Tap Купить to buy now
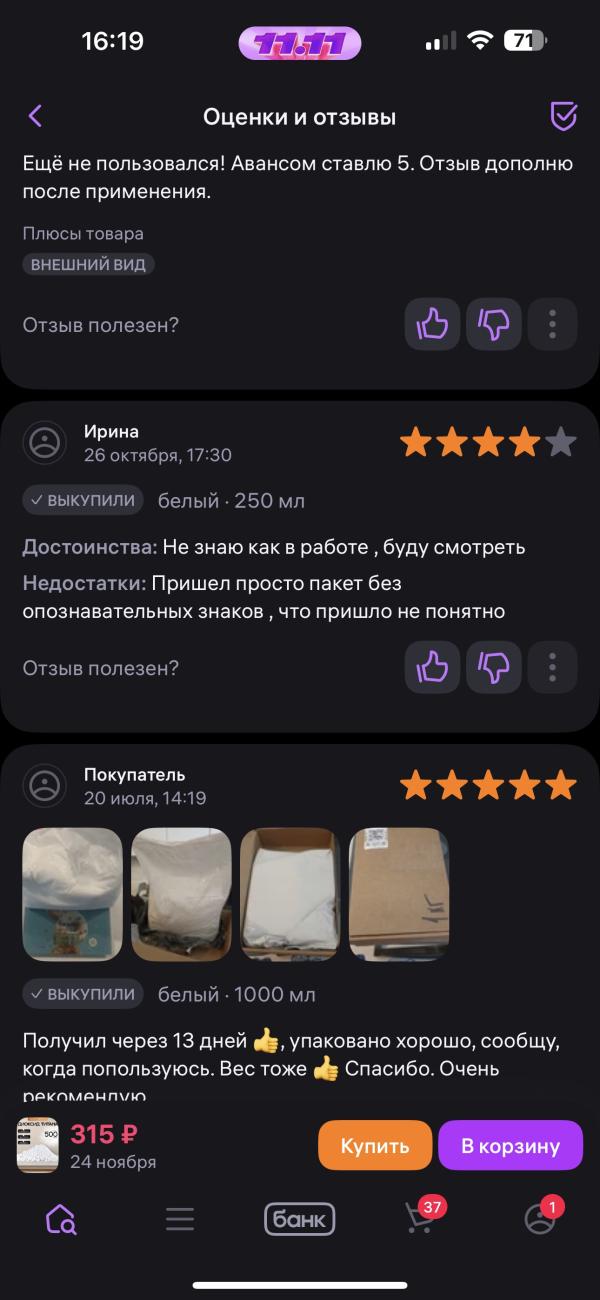This screenshot has height=1300, width=600. click(x=375, y=1146)
